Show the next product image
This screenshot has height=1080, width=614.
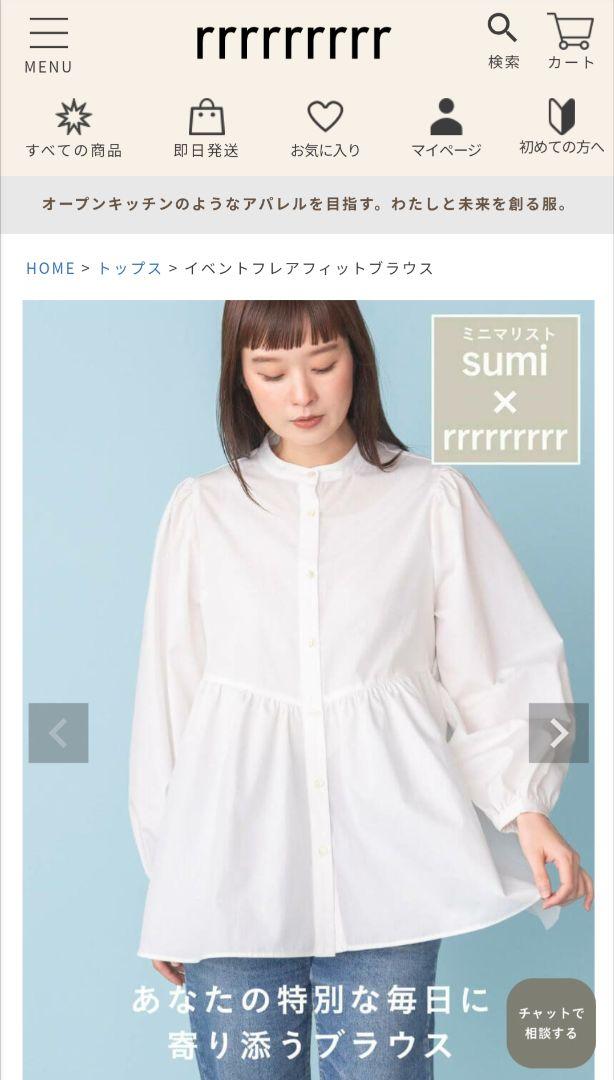point(559,733)
